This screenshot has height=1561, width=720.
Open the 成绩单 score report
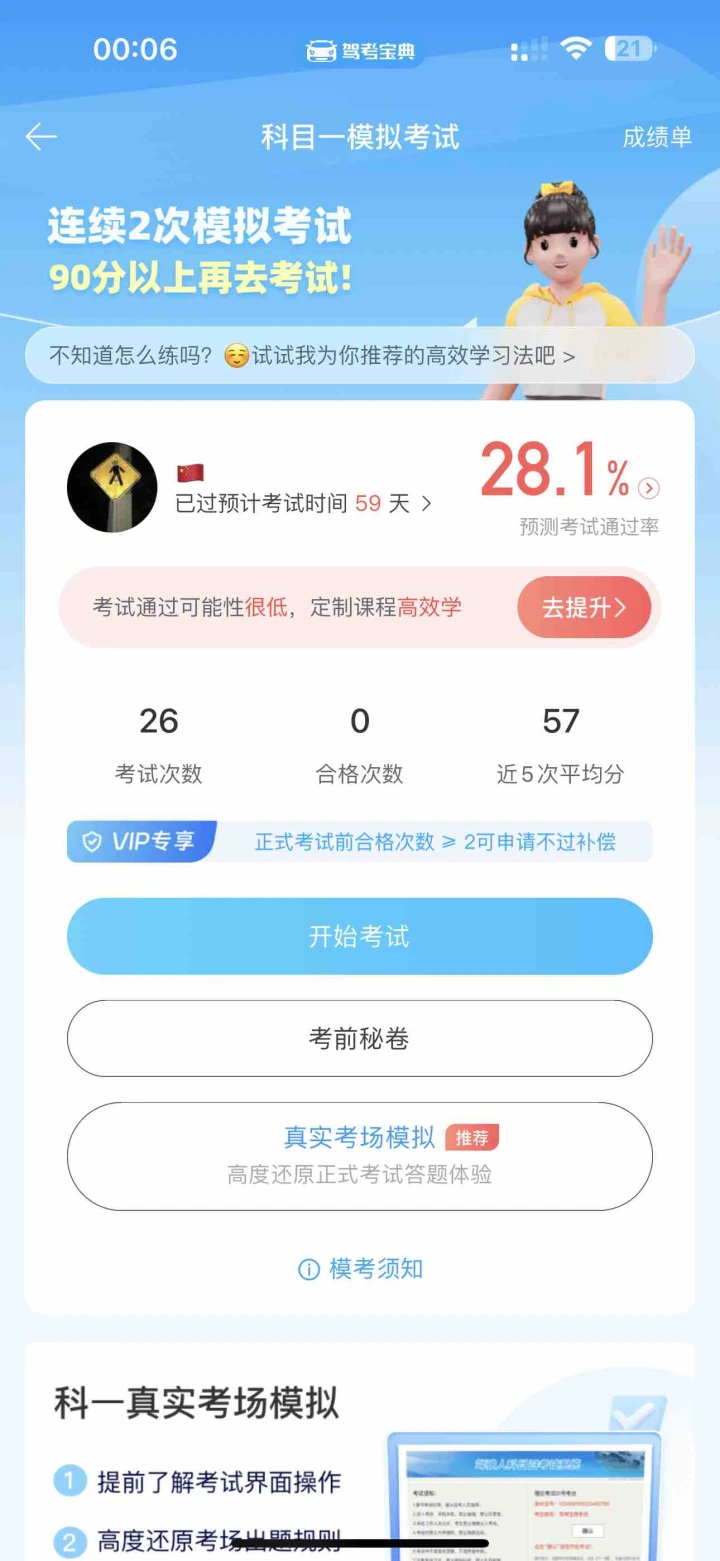click(657, 137)
